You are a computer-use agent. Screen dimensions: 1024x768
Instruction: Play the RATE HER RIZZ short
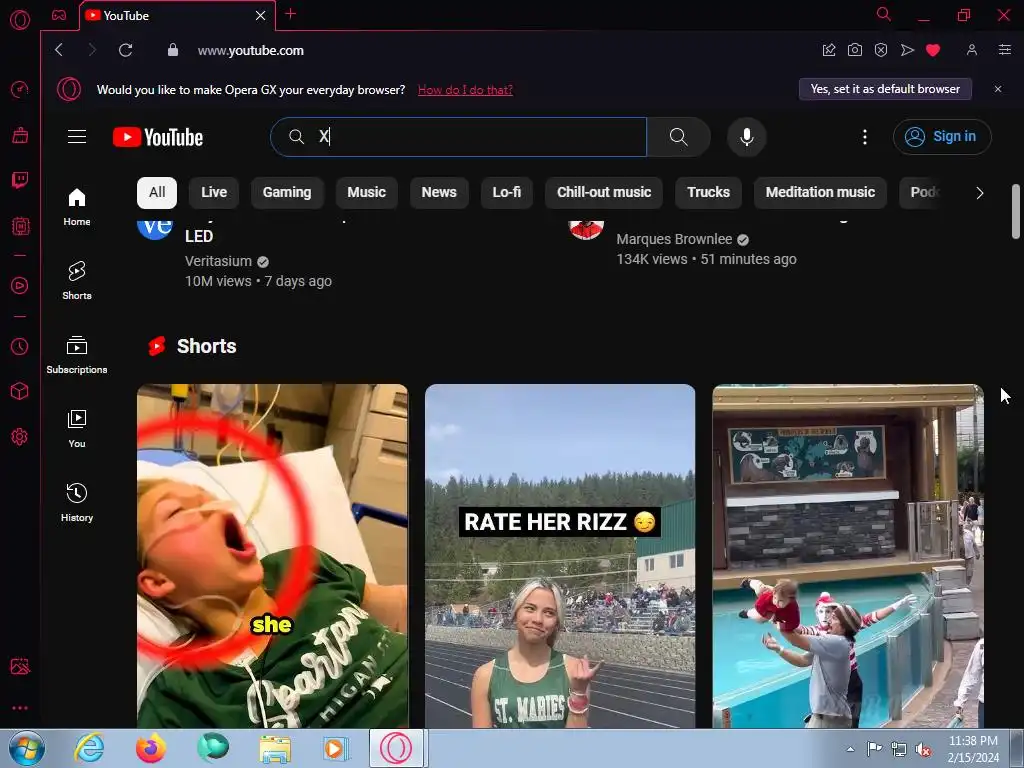(x=560, y=555)
